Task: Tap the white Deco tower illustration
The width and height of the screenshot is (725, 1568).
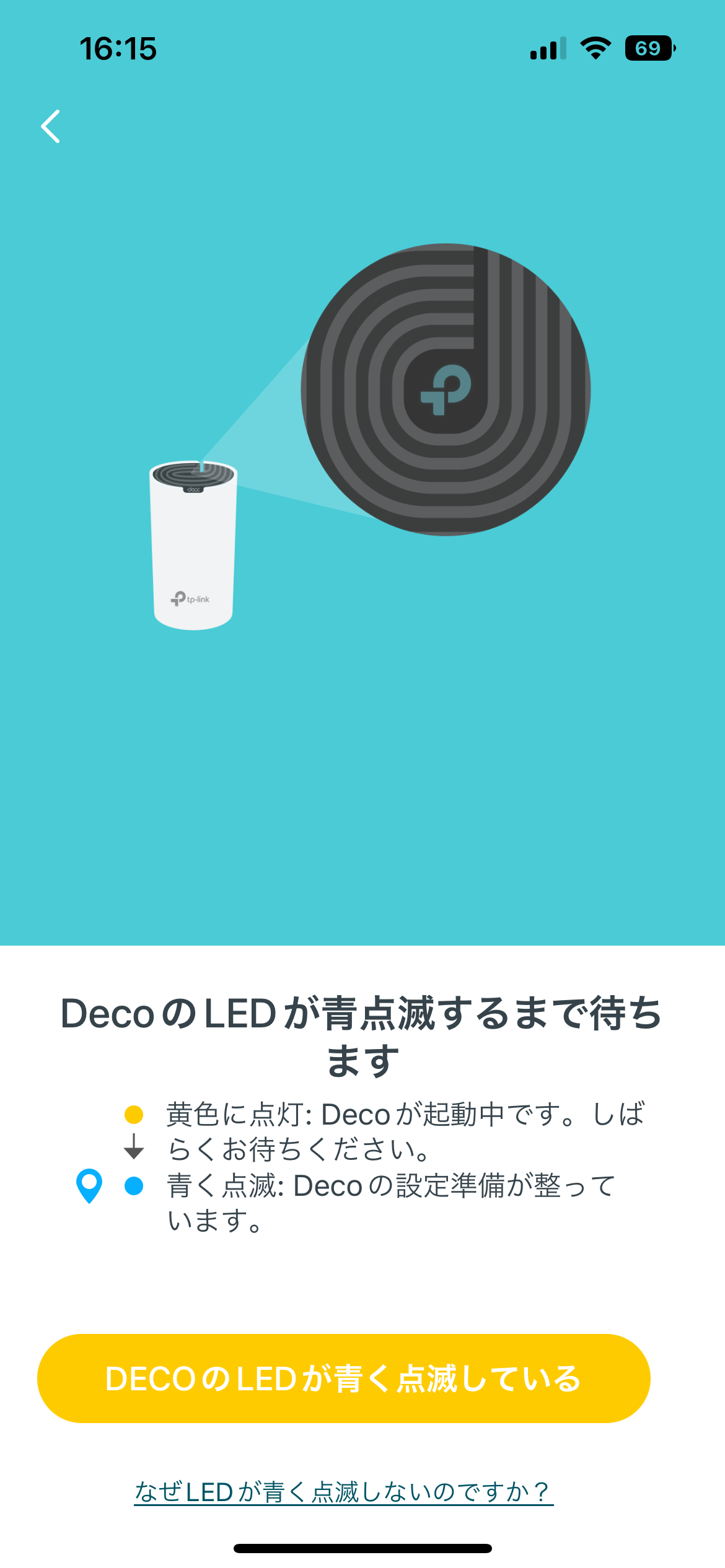Action: point(194,545)
